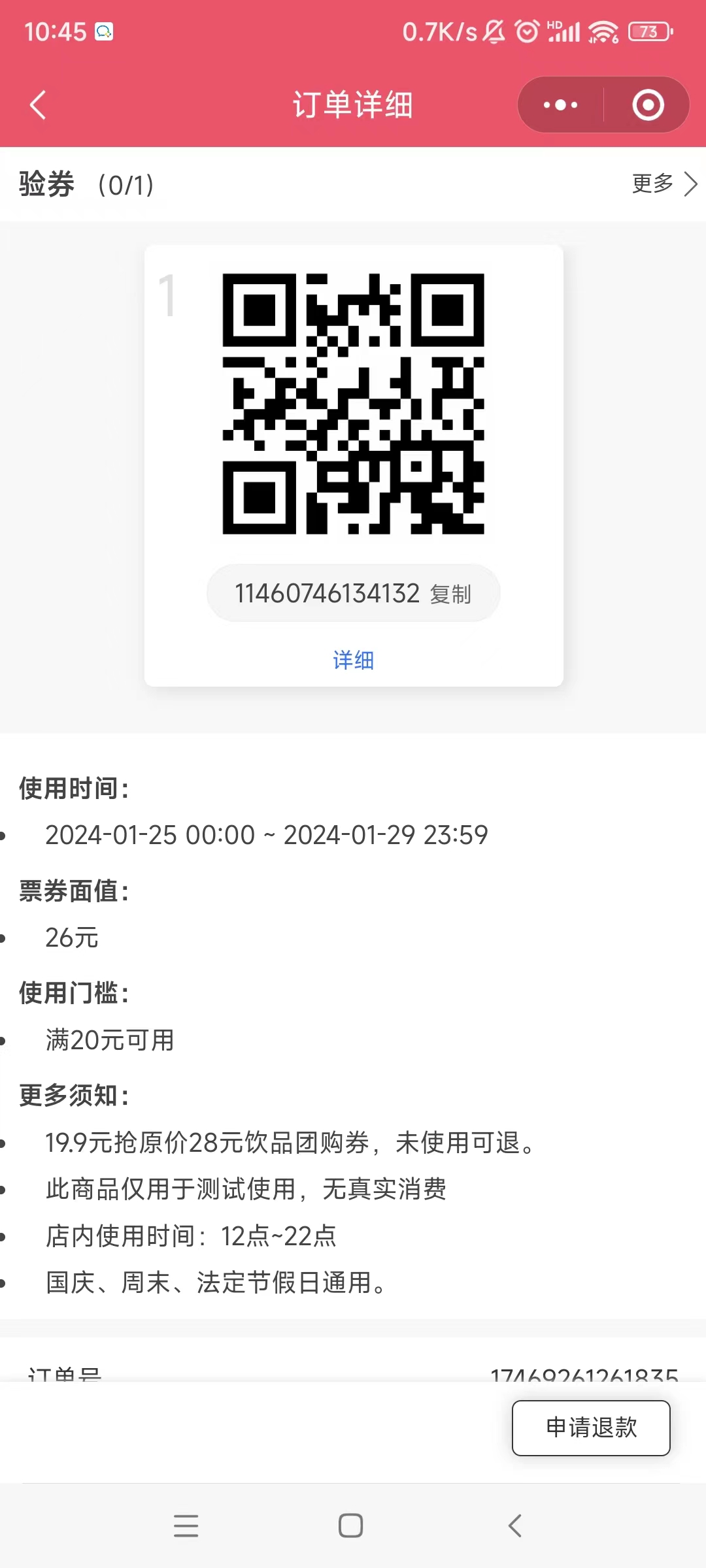Open 更多 for voucher verification
The height and width of the screenshot is (1568, 706).
coord(665,184)
